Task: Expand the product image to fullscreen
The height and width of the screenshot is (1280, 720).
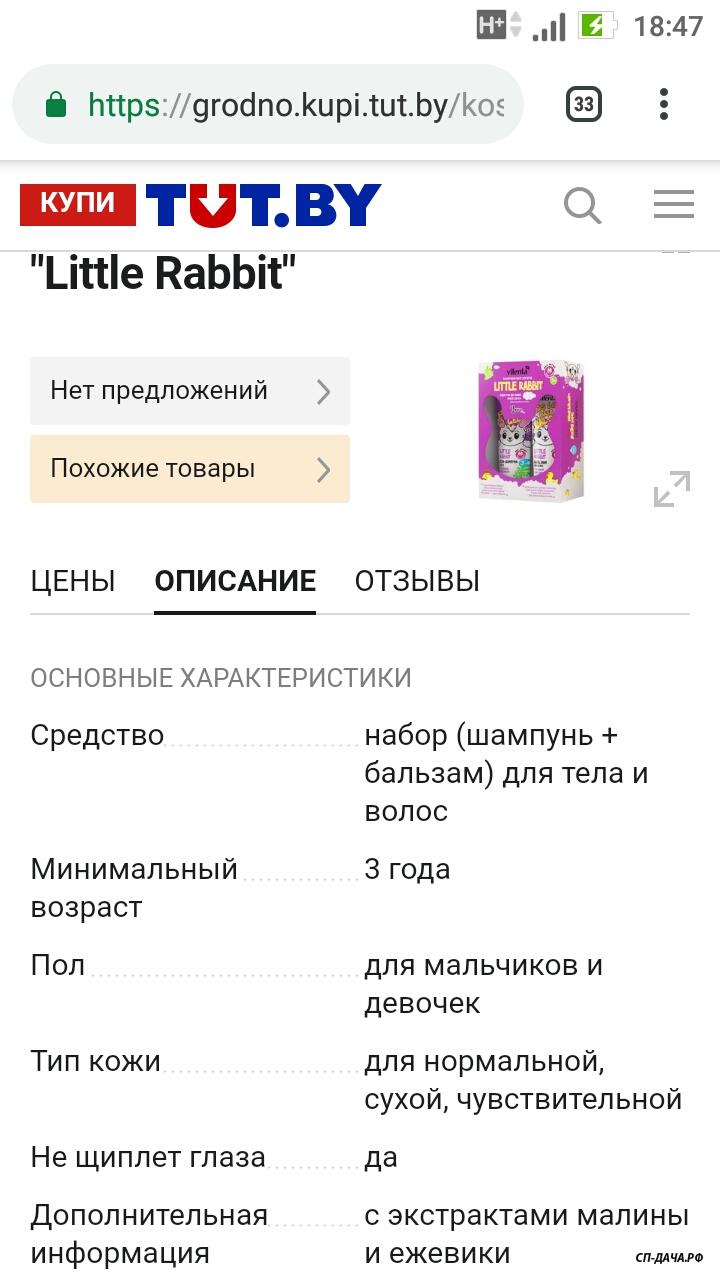Action: pyautogui.click(x=672, y=489)
